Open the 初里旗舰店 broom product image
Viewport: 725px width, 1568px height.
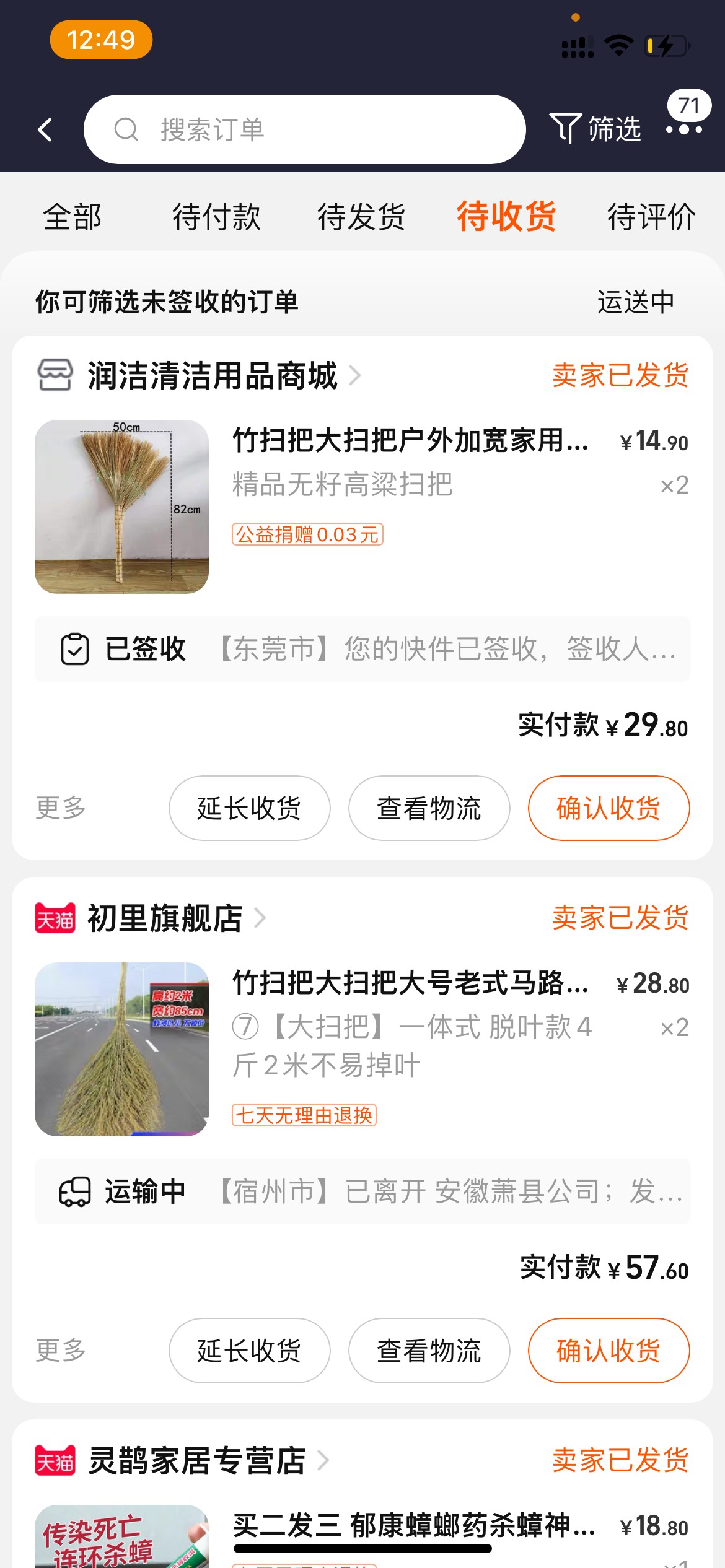point(121,1049)
